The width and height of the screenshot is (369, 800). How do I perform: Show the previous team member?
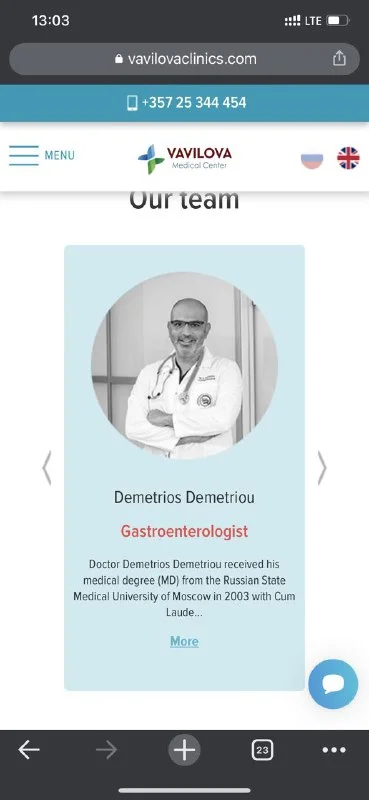click(46, 467)
